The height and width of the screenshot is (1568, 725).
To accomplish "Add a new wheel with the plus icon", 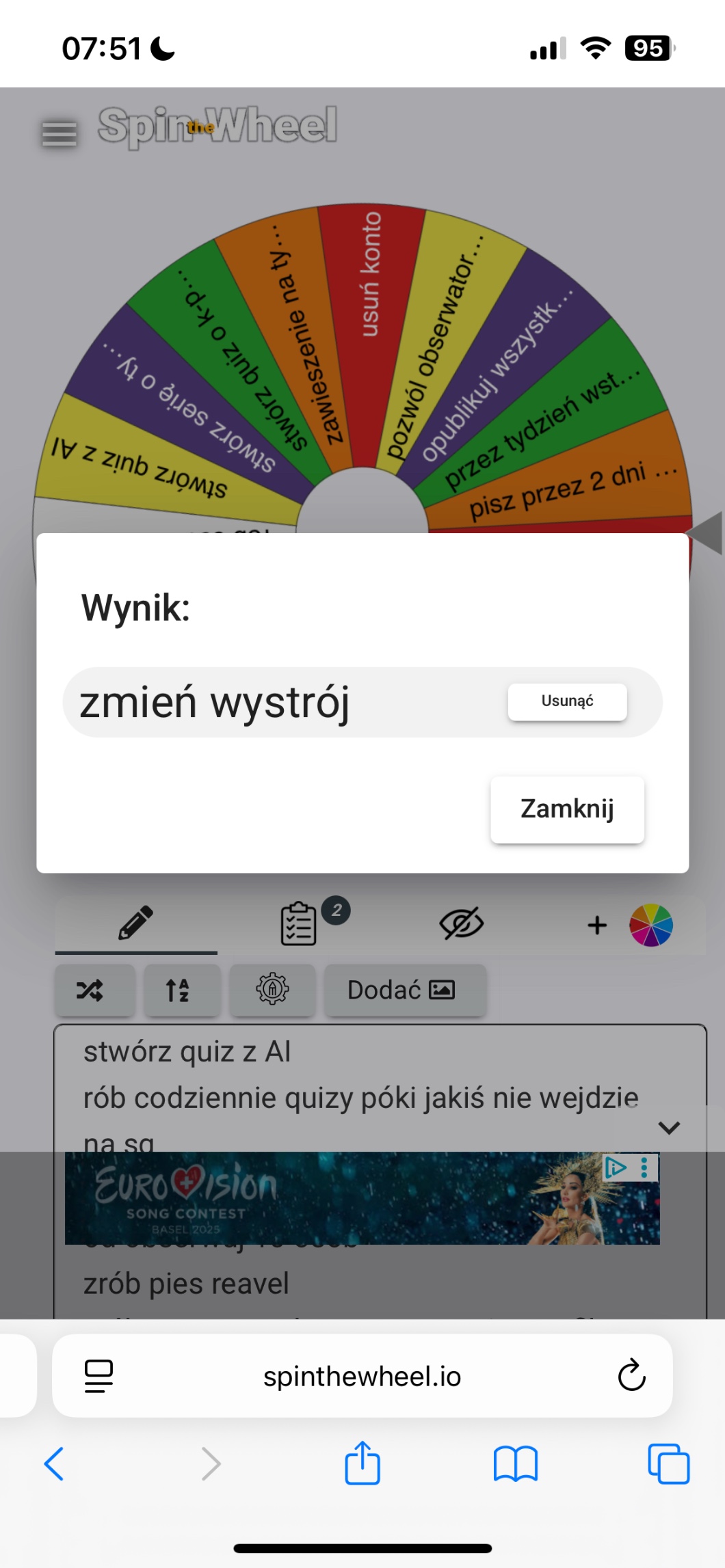I will pyautogui.click(x=597, y=925).
